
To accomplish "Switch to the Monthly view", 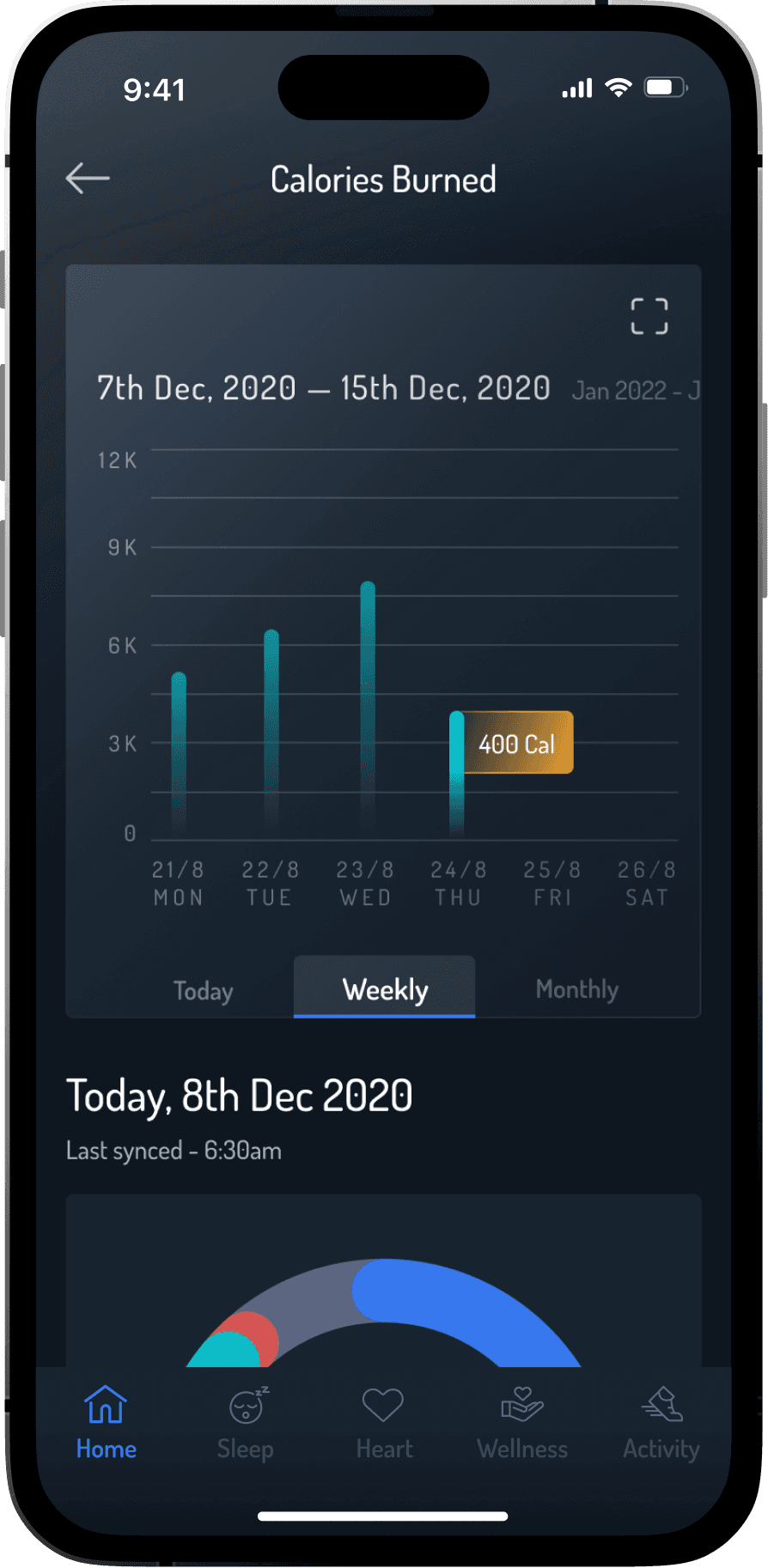I will (577, 989).
